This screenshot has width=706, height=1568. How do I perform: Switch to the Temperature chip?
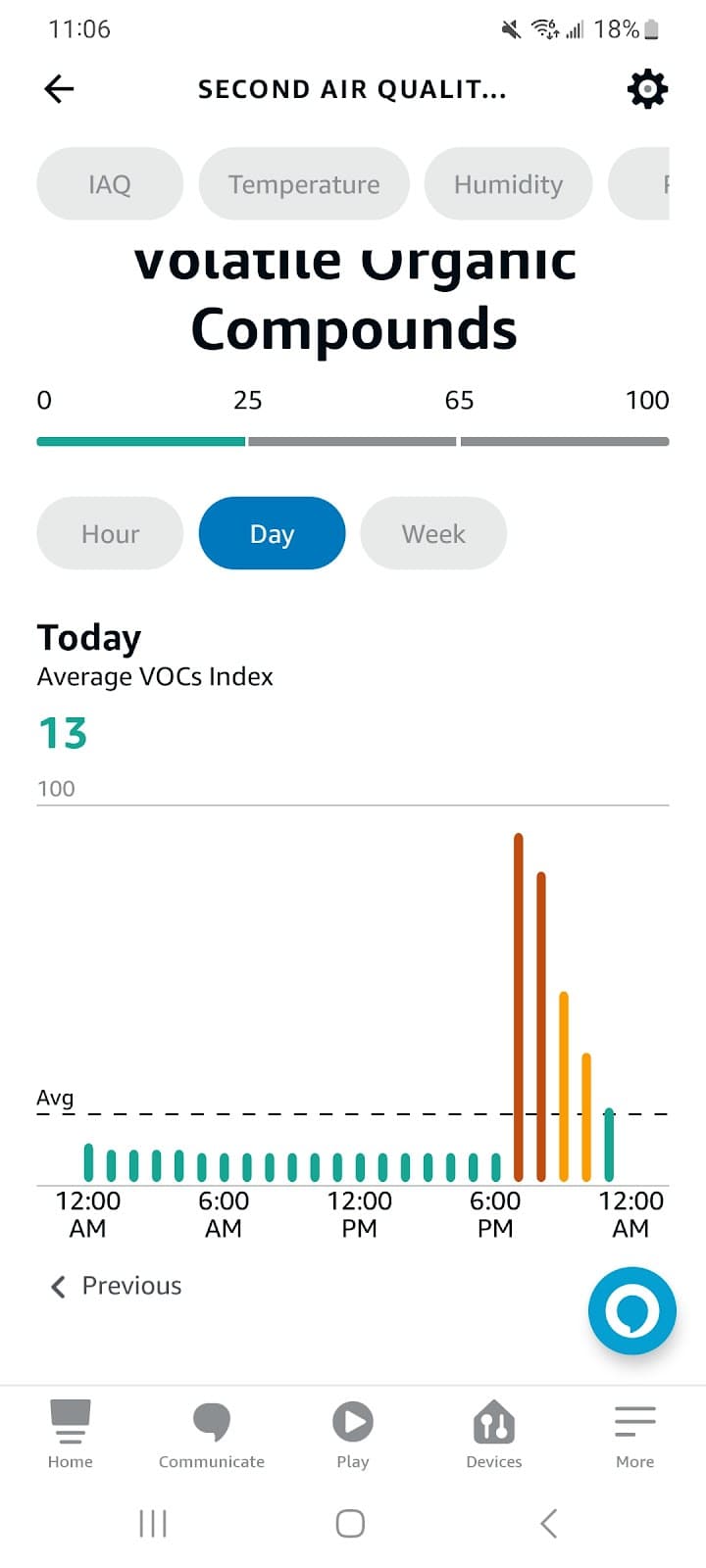(304, 184)
